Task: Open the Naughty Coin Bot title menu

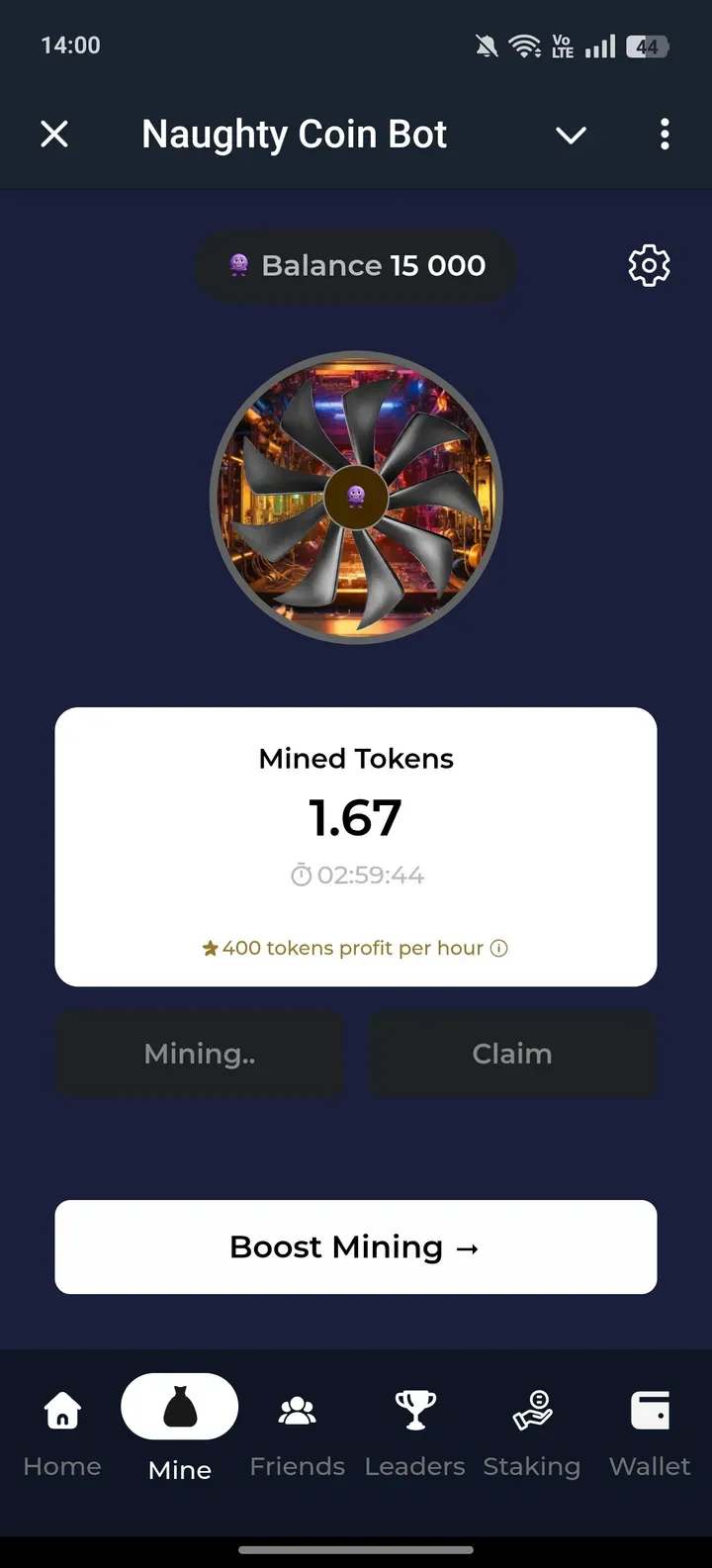Action: coord(294,134)
